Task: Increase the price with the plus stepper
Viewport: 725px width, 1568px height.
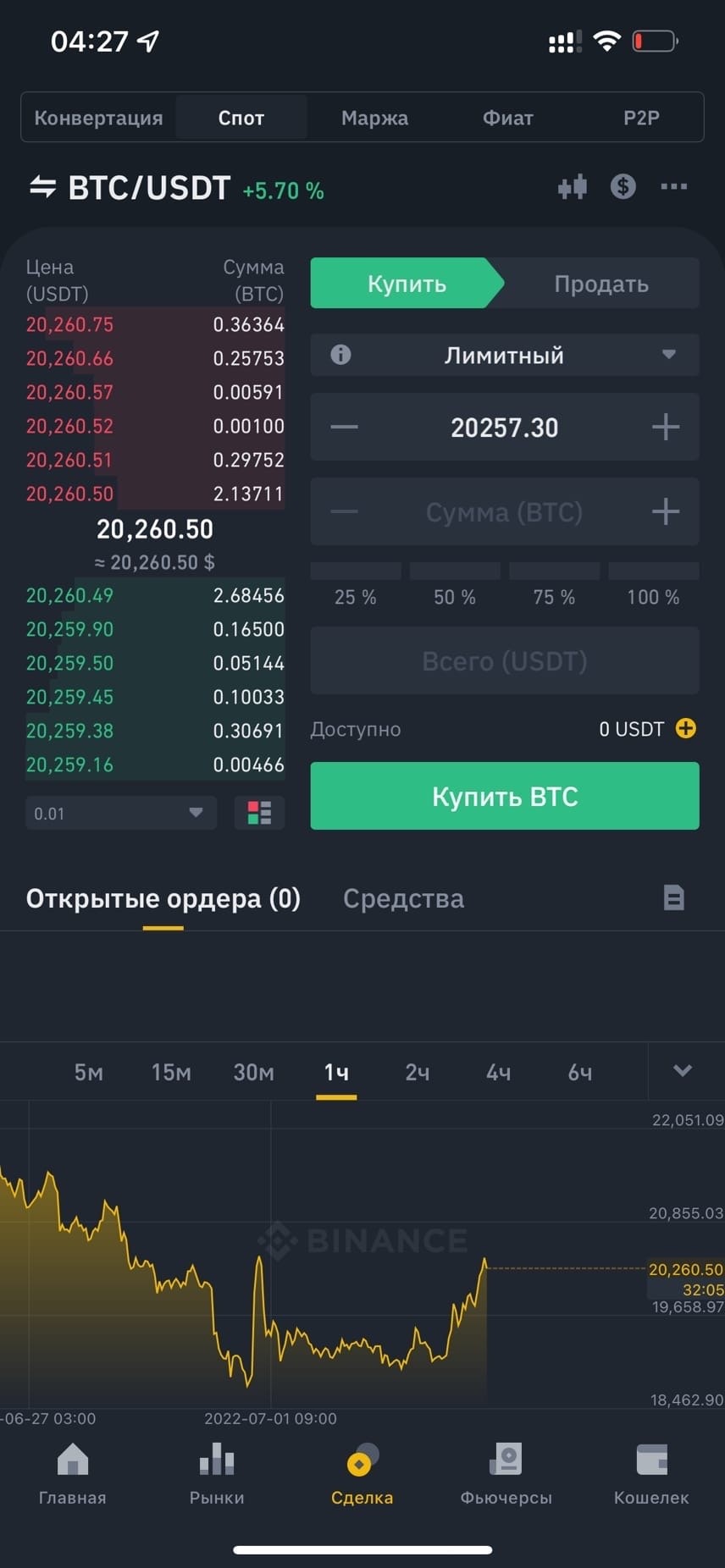Action: click(x=666, y=427)
